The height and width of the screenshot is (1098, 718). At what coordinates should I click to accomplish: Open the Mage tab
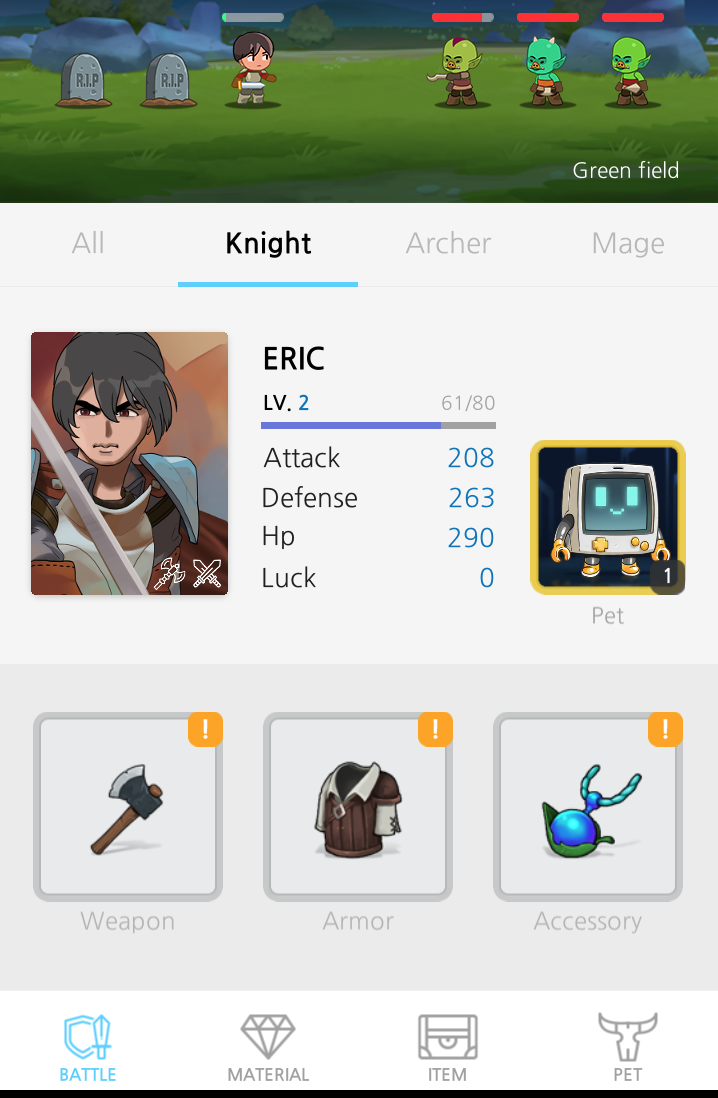[x=628, y=243]
